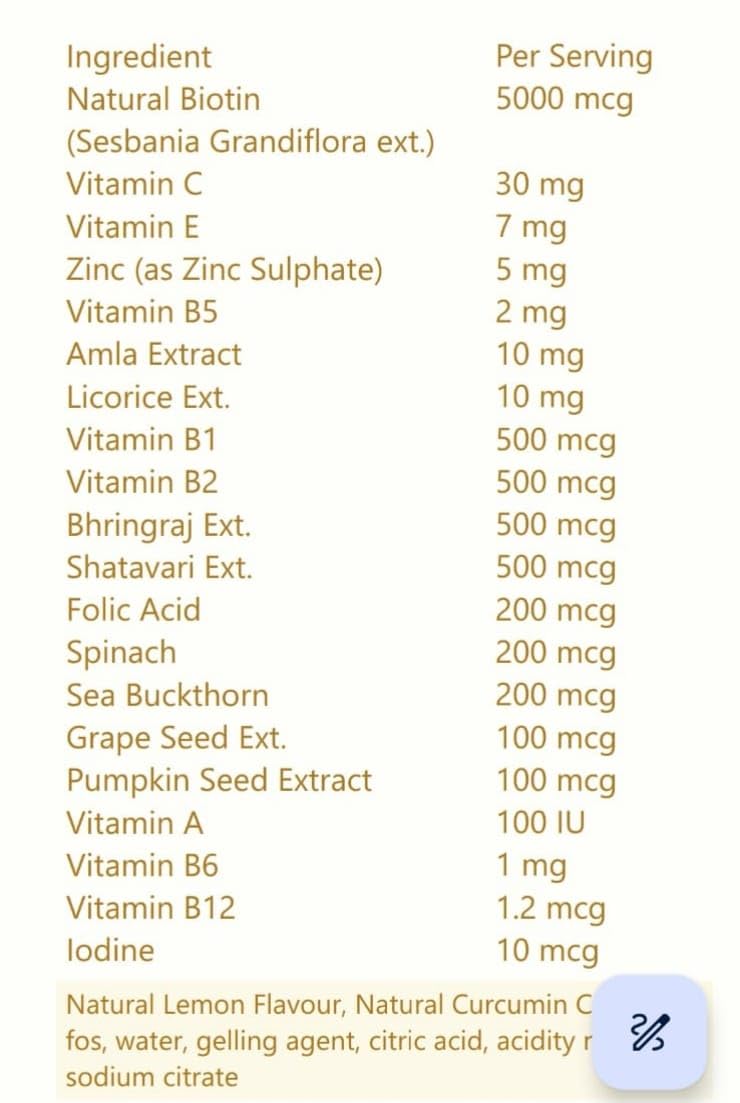Click the Shatavari Ext. entry

(x=158, y=567)
